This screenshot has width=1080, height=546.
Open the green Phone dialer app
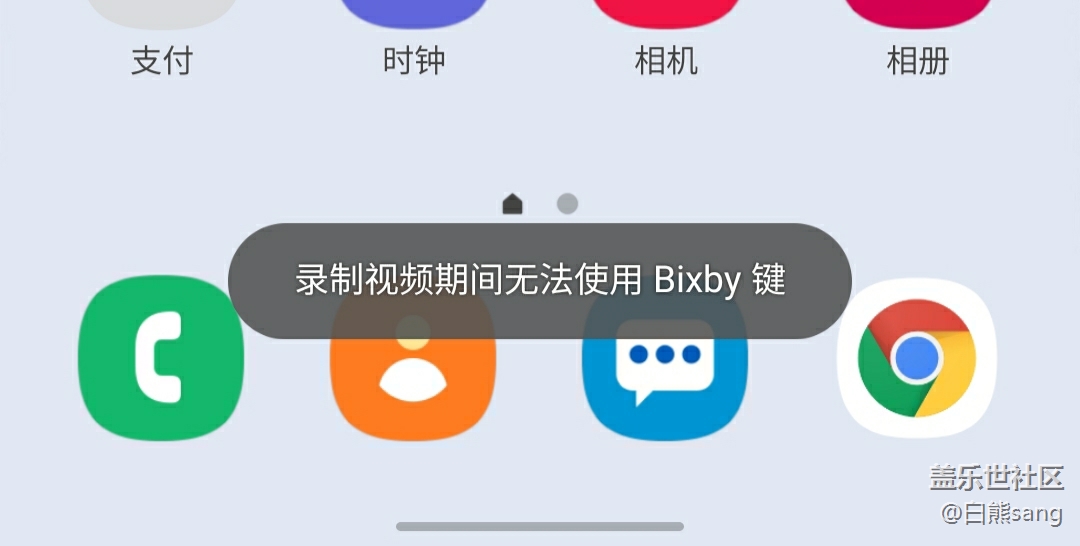tap(161, 358)
